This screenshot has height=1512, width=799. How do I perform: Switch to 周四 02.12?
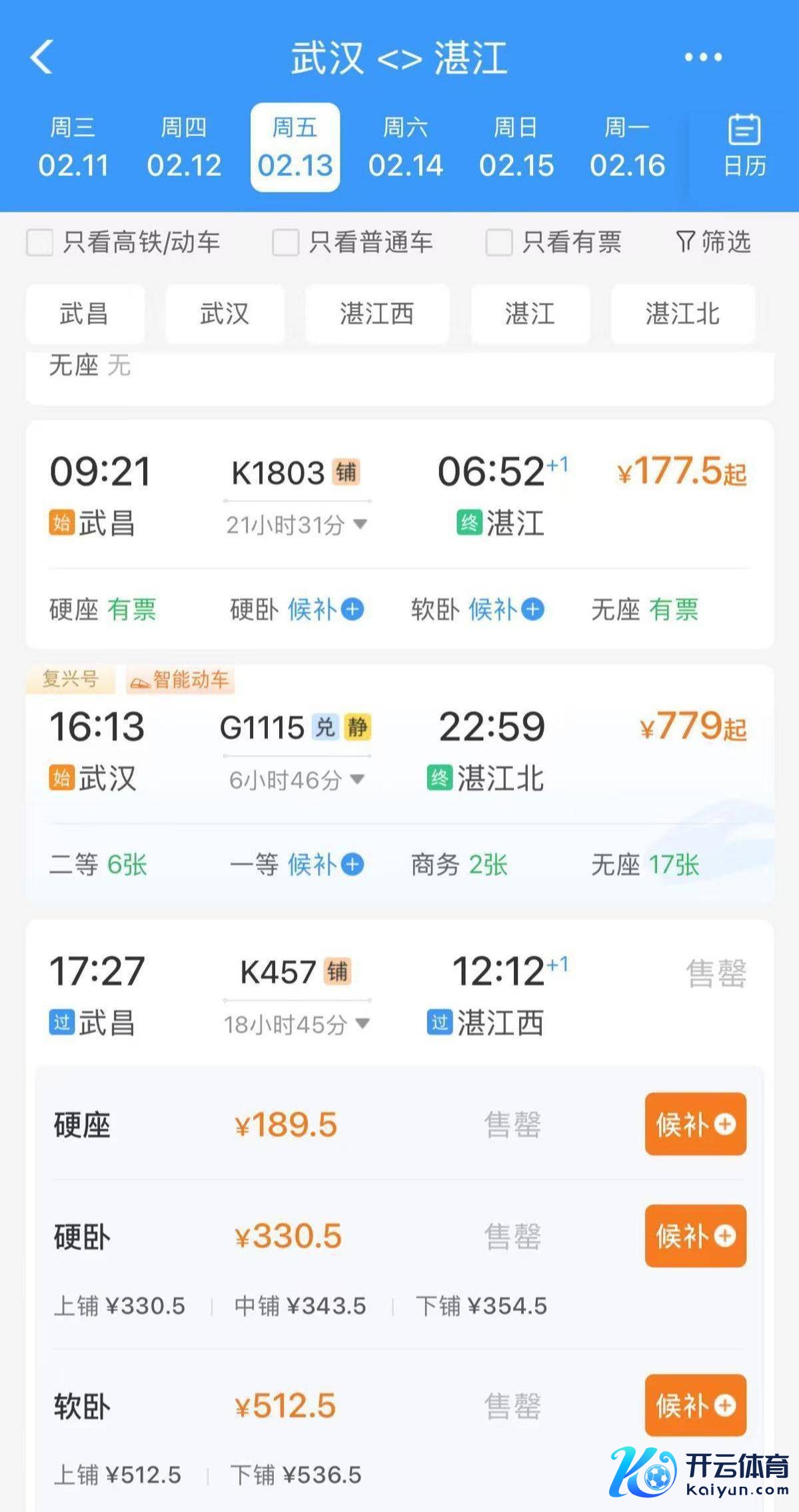pyautogui.click(x=184, y=148)
